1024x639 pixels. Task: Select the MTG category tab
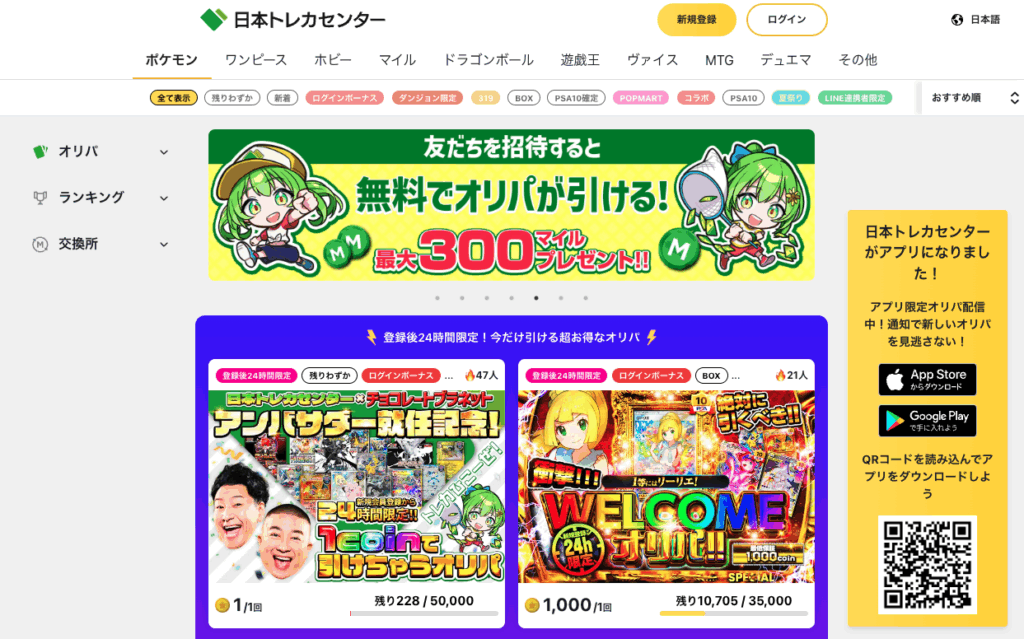pyautogui.click(x=719, y=60)
